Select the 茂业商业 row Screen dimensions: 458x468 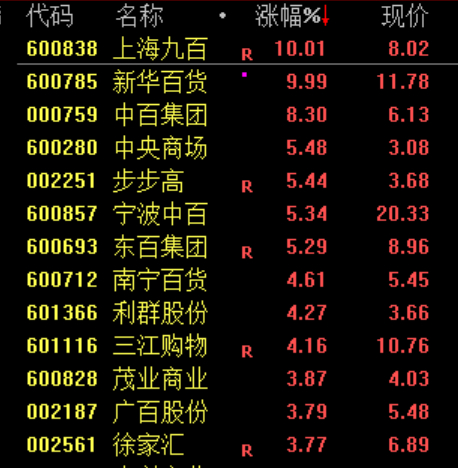coord(229,378)
